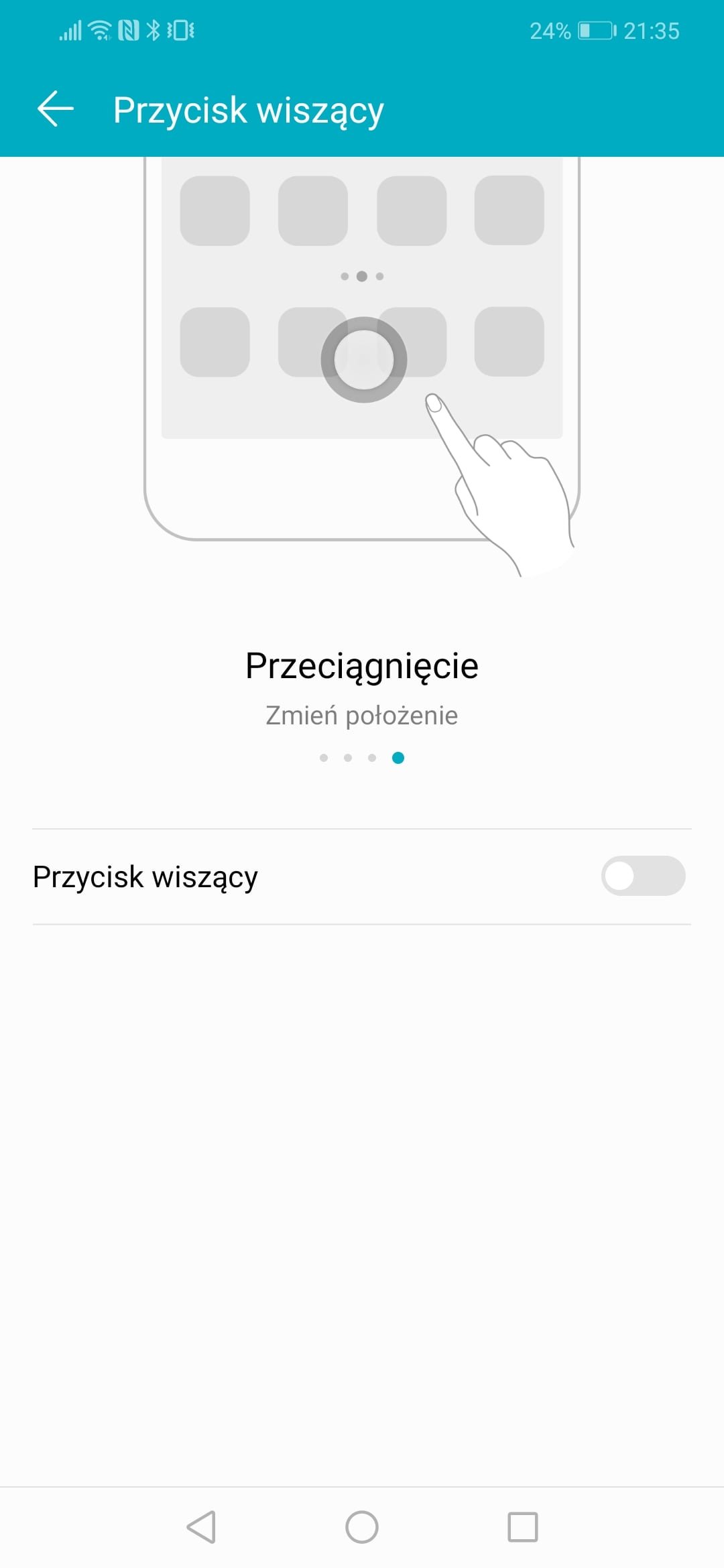Enable the Przycisk wiszący switch
Viewport: 724px width, 1568px height.
tap(643, 876)
